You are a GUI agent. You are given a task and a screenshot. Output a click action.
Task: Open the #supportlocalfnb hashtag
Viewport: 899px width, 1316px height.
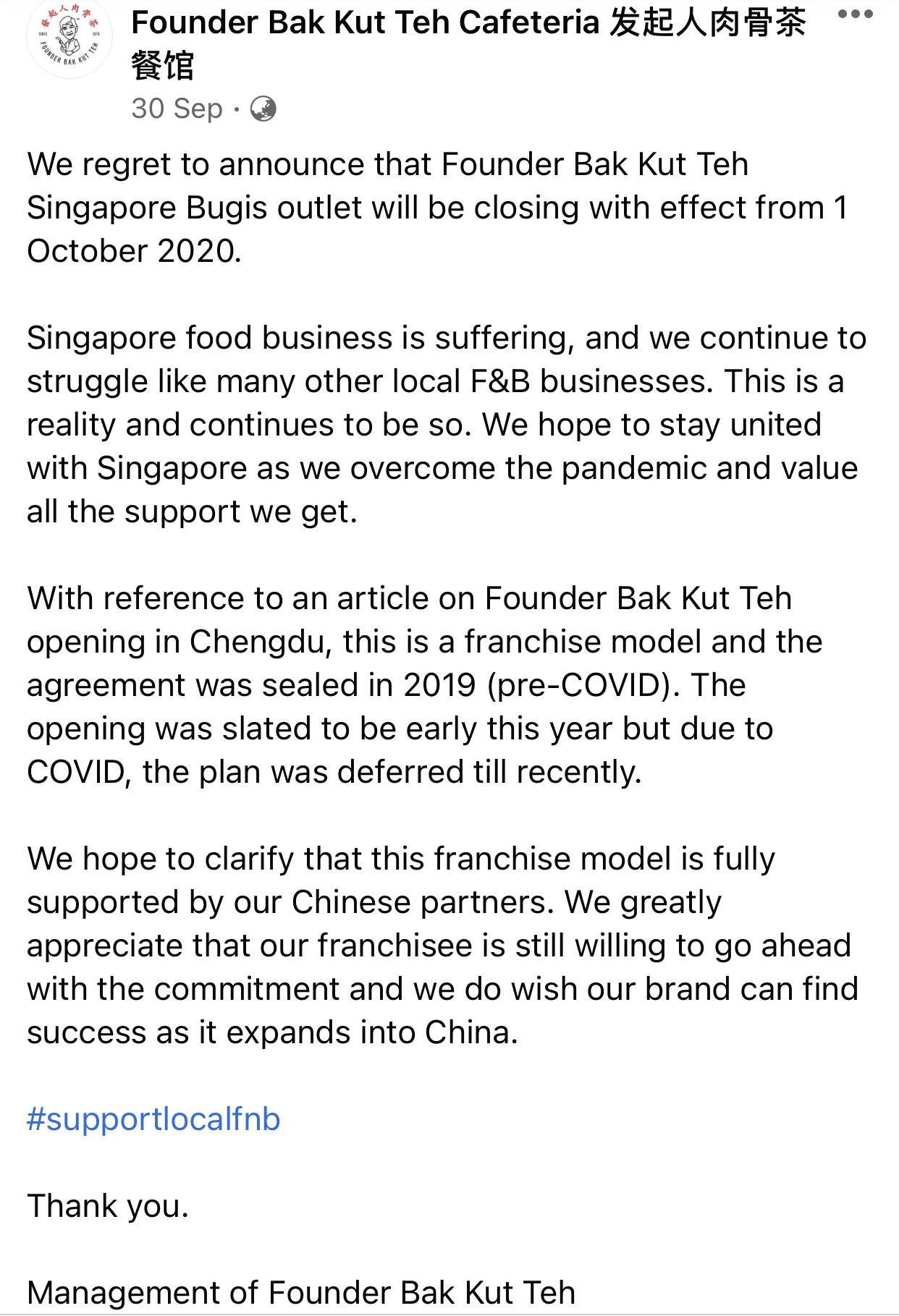(153, 1119)
